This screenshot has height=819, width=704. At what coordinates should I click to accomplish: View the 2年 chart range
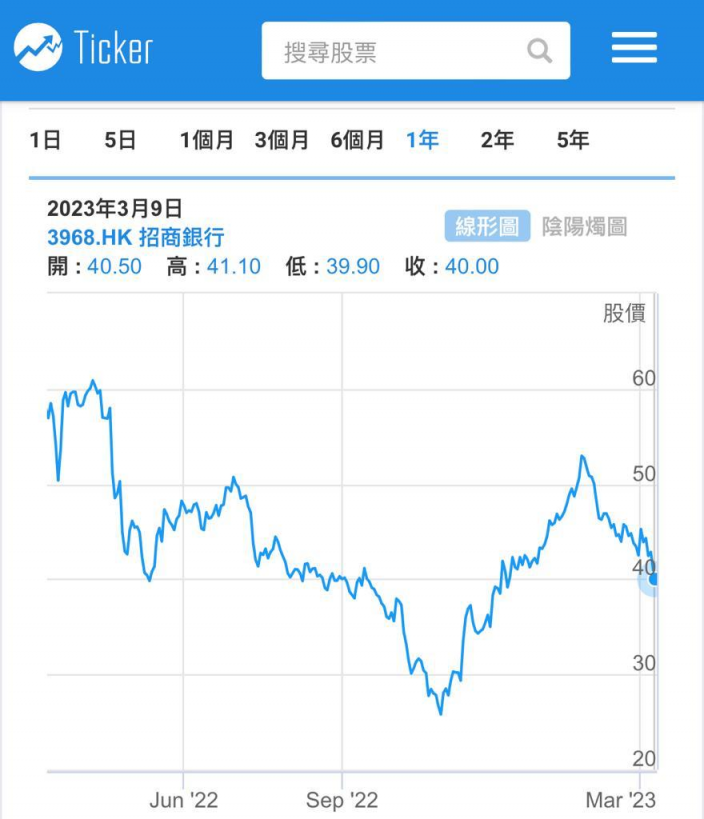tap(497, 140)
